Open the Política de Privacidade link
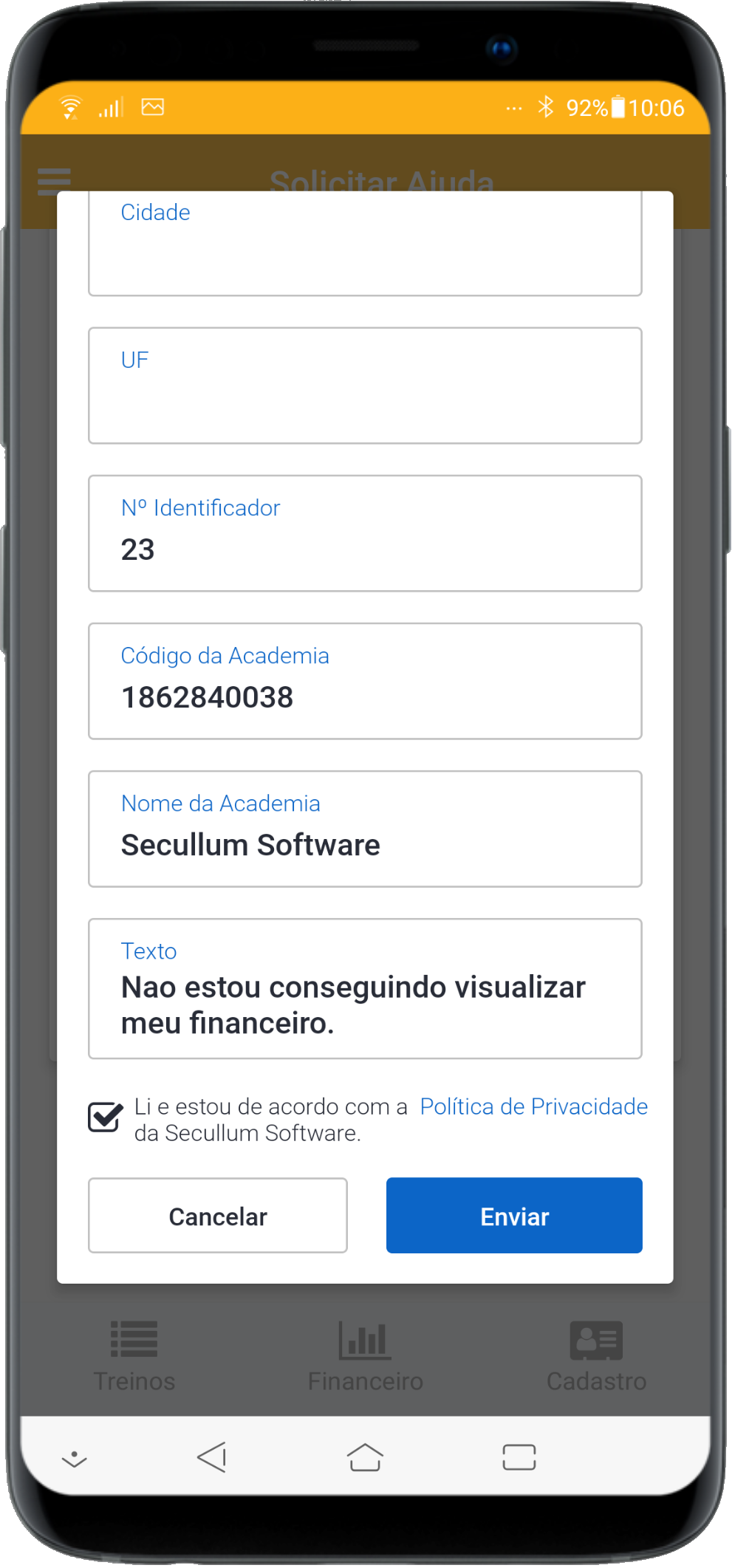 pos(533,1107)
